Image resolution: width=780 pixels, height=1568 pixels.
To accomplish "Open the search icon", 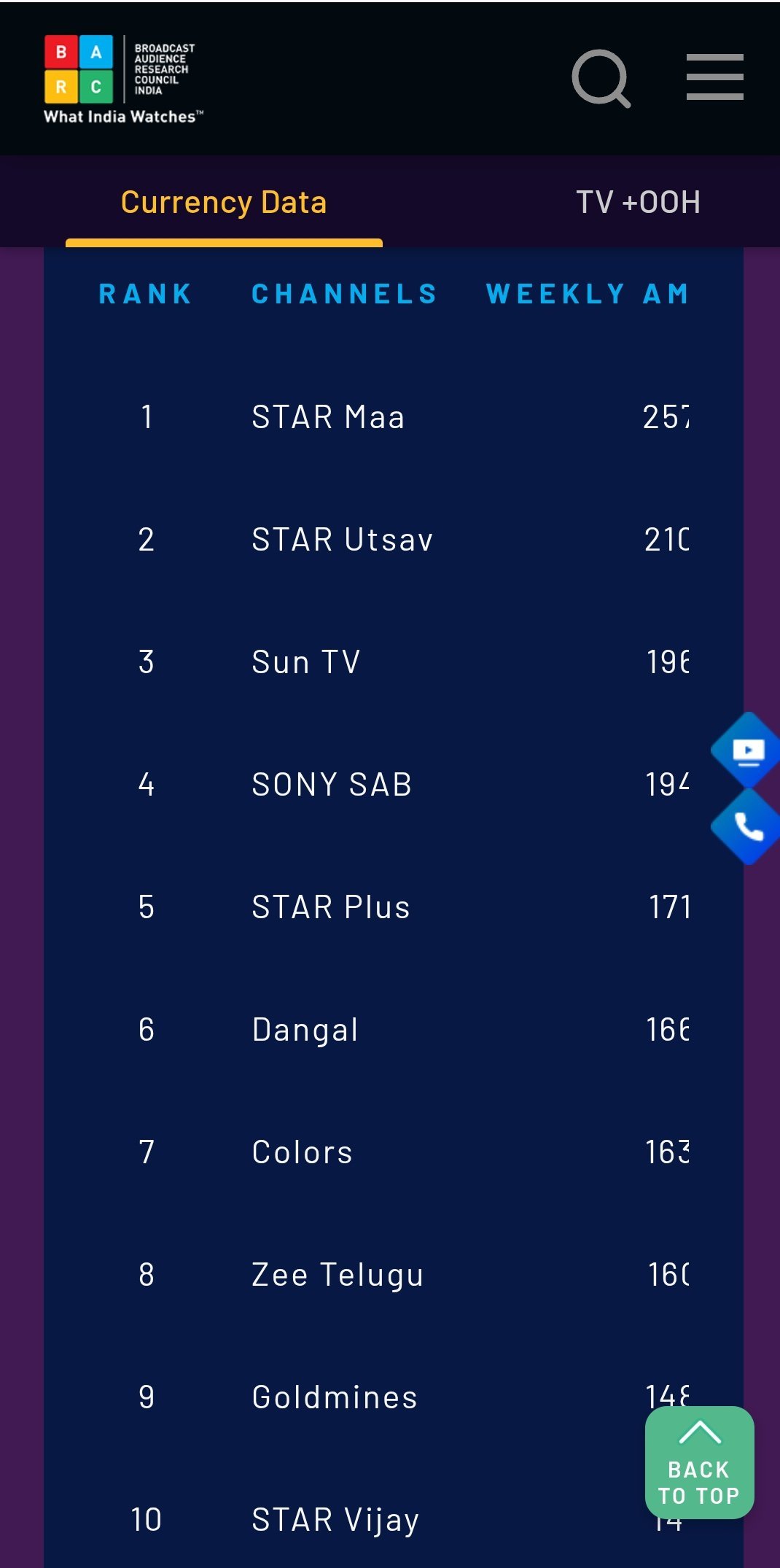I will pos(601,78).
